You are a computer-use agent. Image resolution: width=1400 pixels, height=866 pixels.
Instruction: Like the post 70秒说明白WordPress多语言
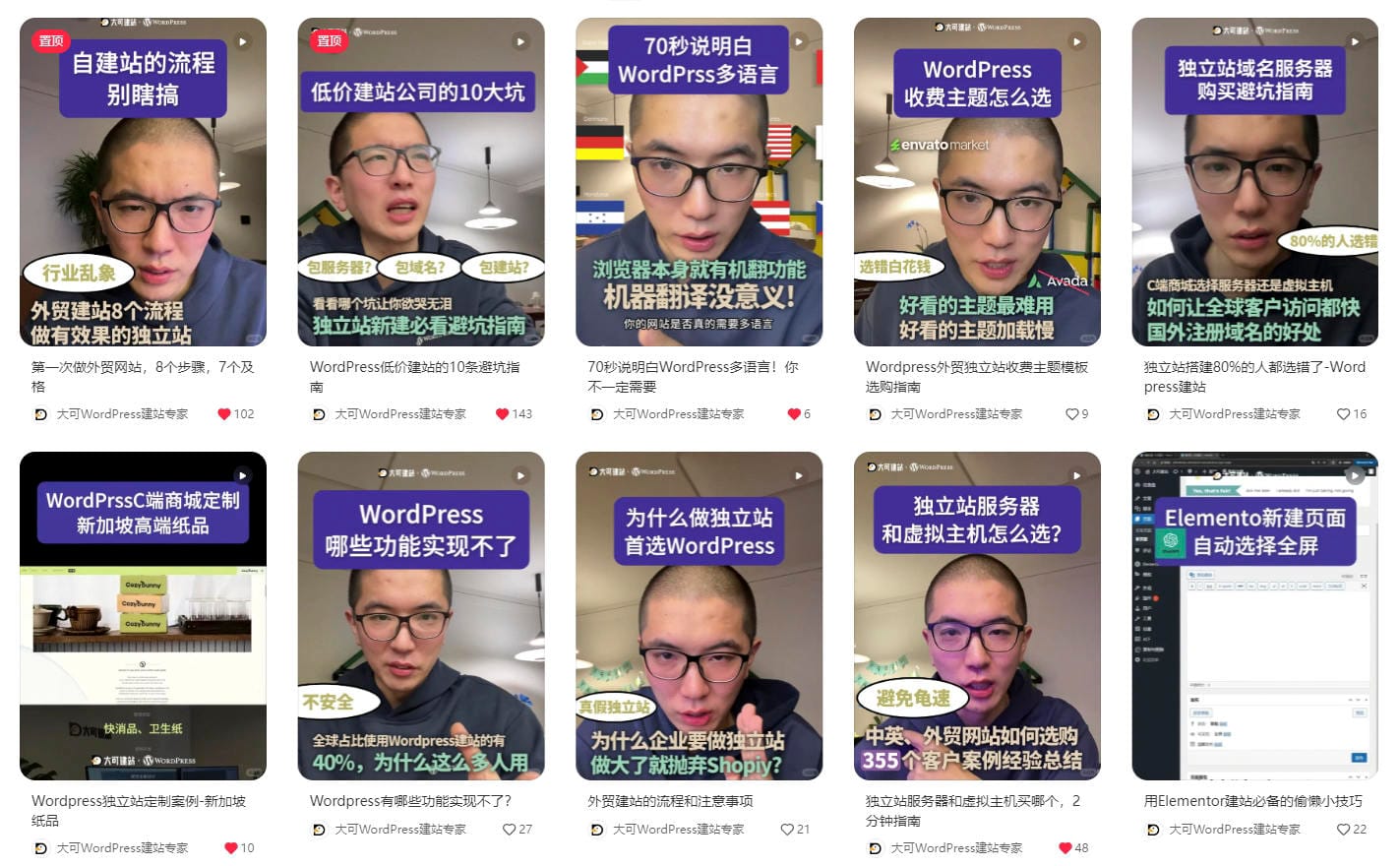coord(793,414)
